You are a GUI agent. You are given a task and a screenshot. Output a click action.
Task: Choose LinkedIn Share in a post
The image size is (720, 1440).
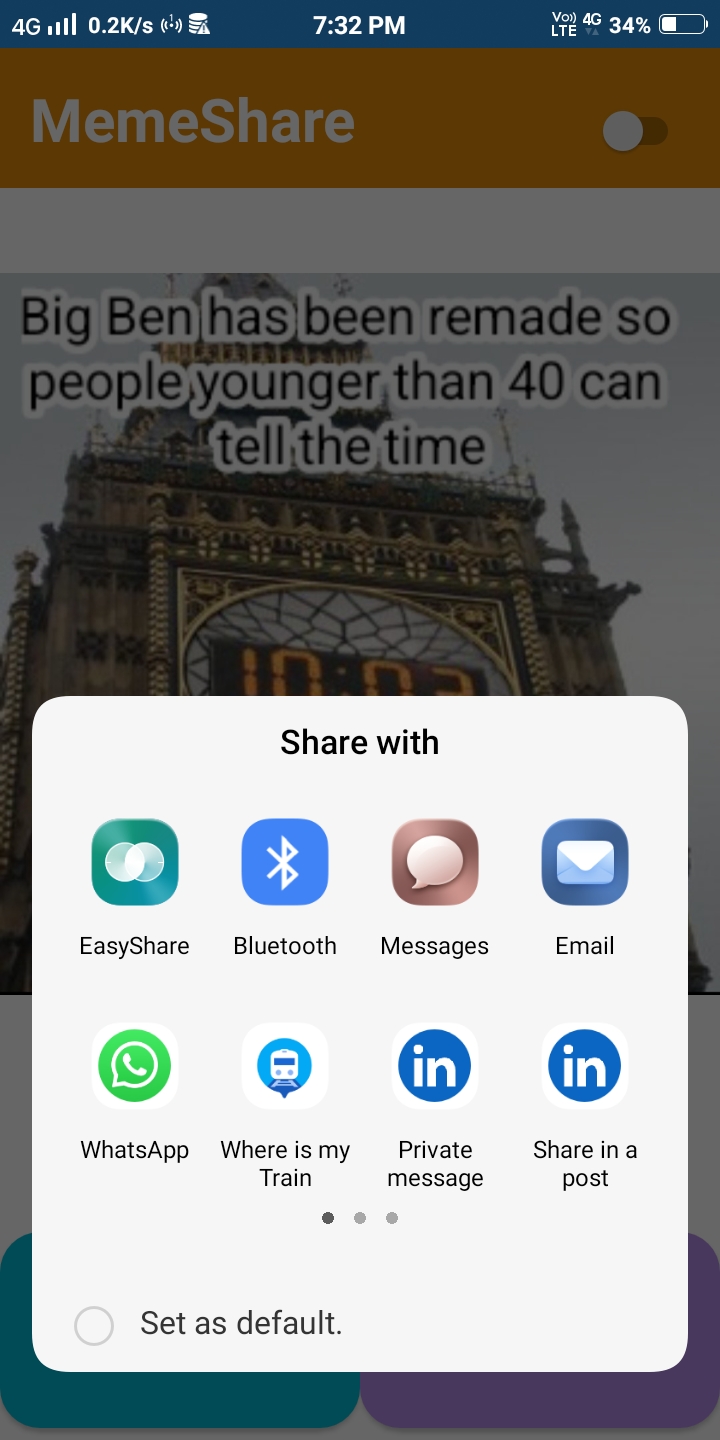click(x=585, y=1066)
